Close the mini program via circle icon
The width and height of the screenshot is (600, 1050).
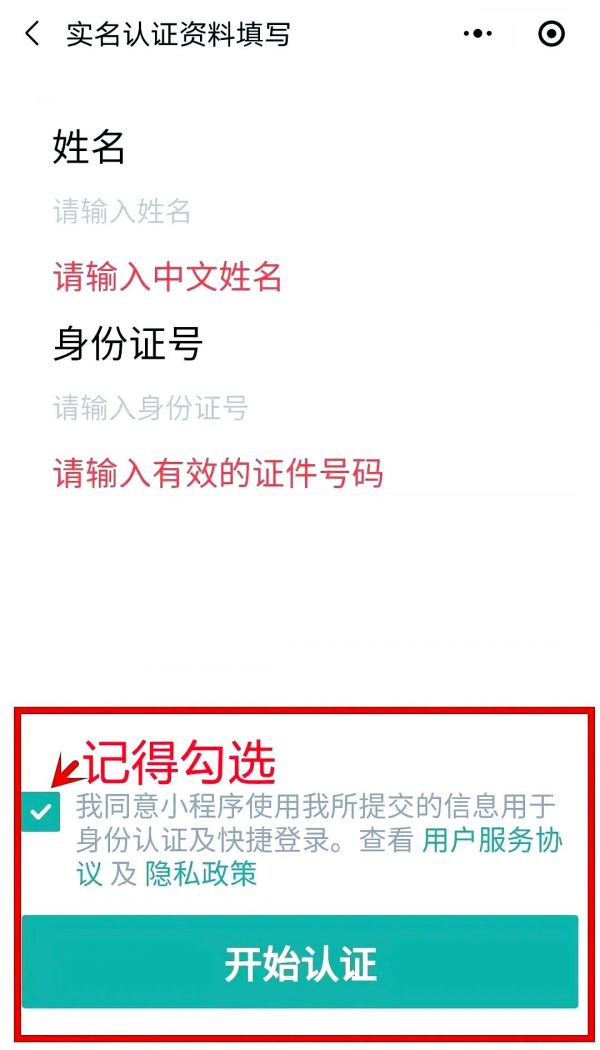[551, 34]
